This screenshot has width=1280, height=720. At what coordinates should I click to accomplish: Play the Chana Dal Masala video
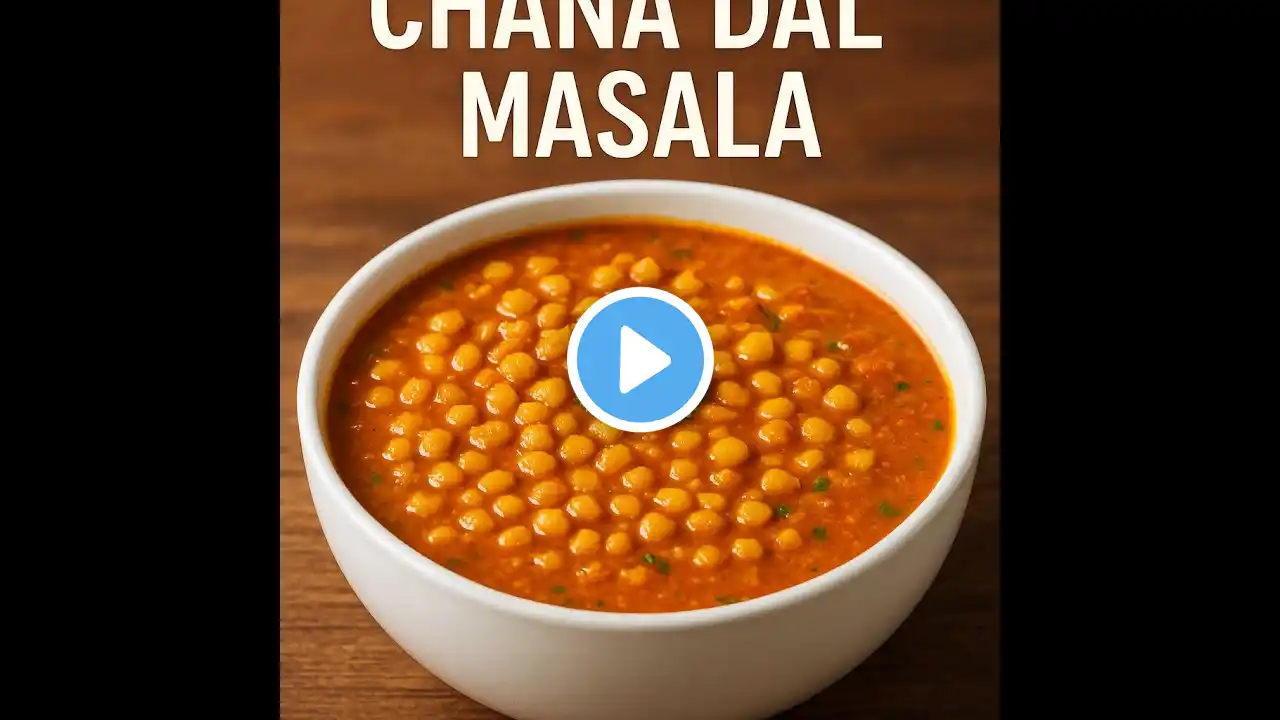[640, 360]
